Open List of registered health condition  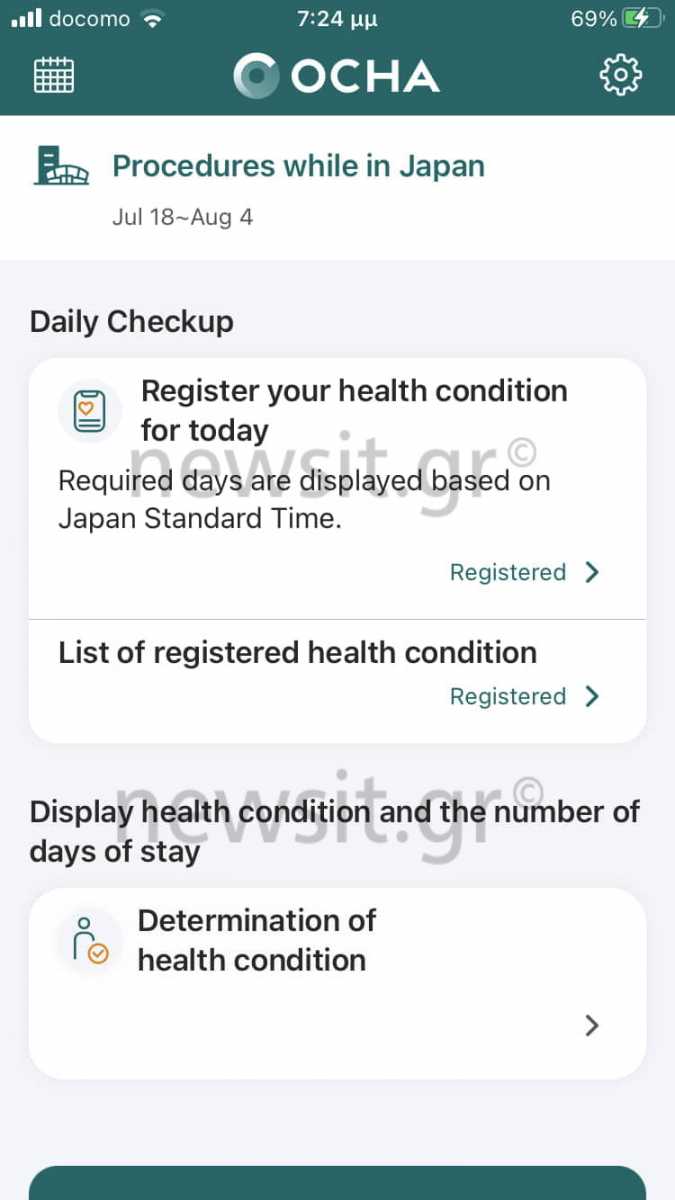click(x=337, y=681)
